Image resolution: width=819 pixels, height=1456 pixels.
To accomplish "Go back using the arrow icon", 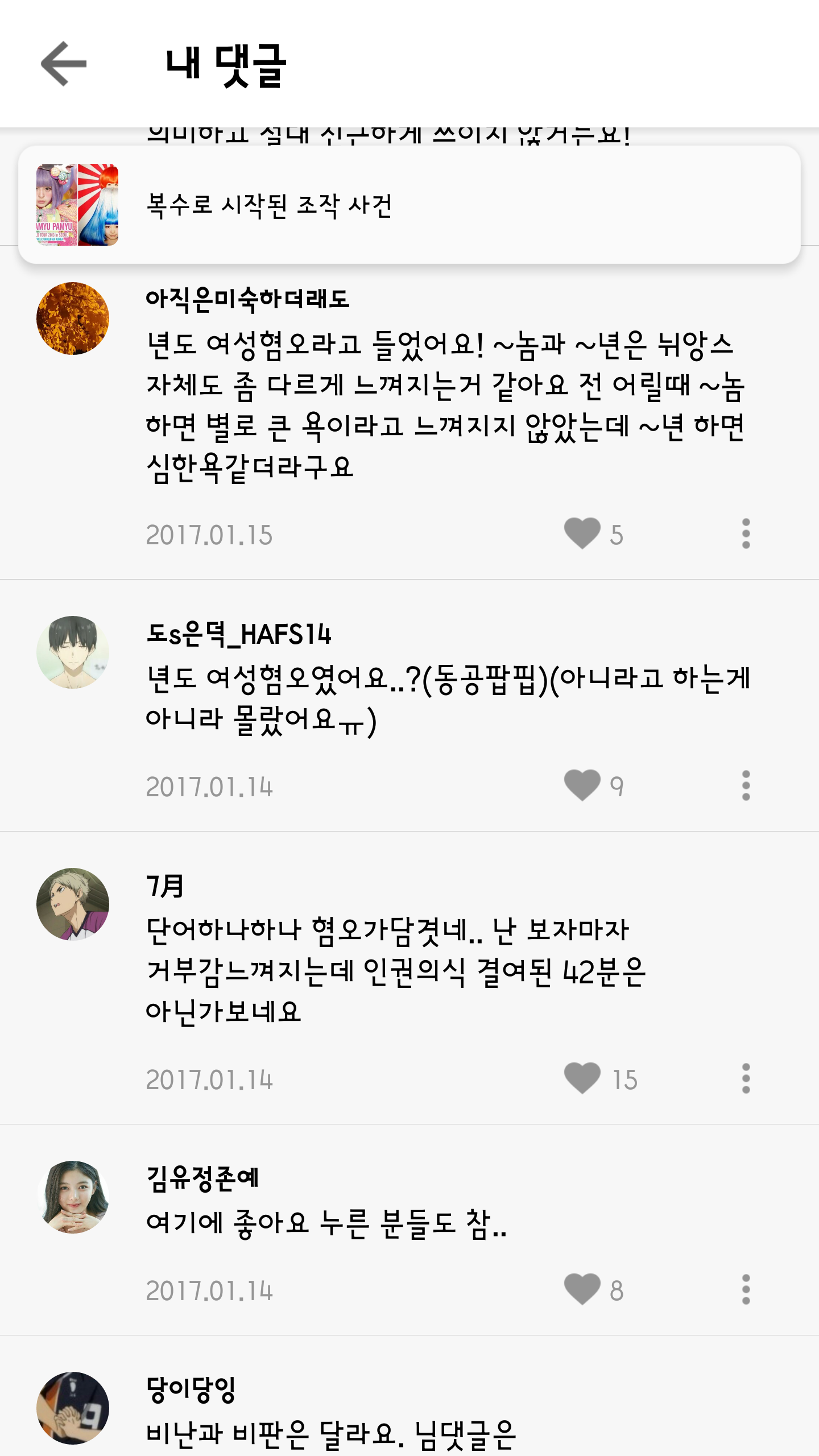I will click(x=64, y=64).
